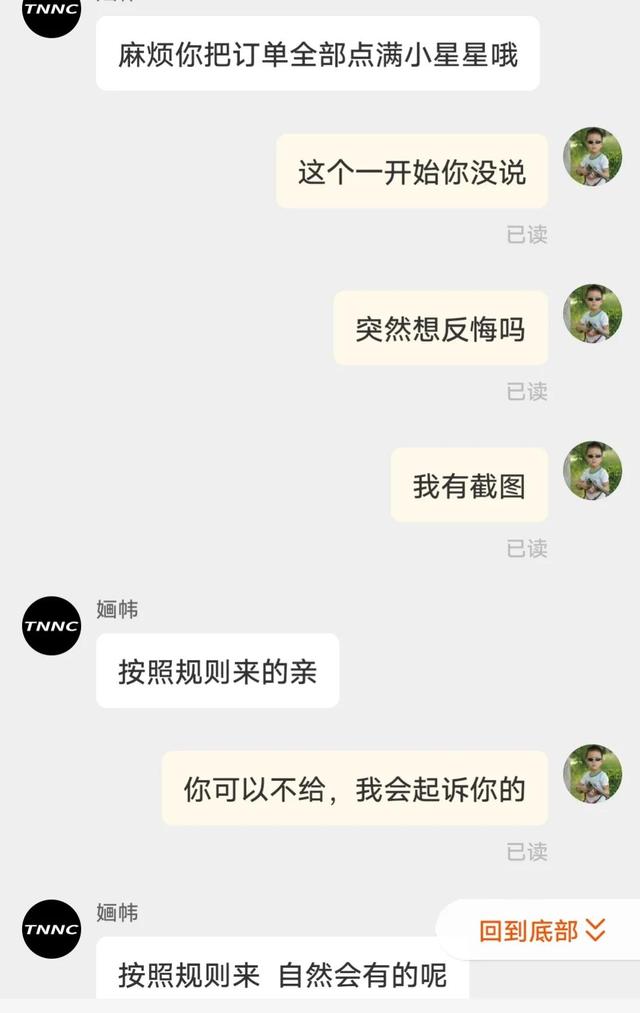
Task: Open my avatar beside 突然想反悔吗
Action: pyautogui.click(x=592, y=313)
